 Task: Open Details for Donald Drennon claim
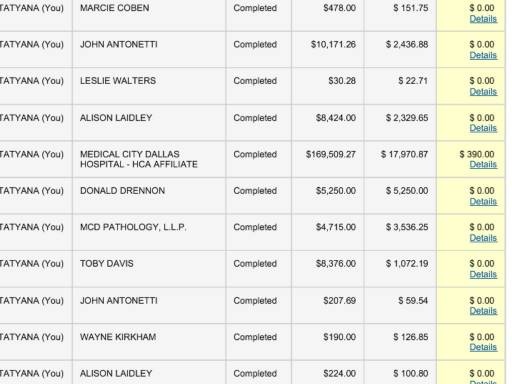click(x=483, y=201)
